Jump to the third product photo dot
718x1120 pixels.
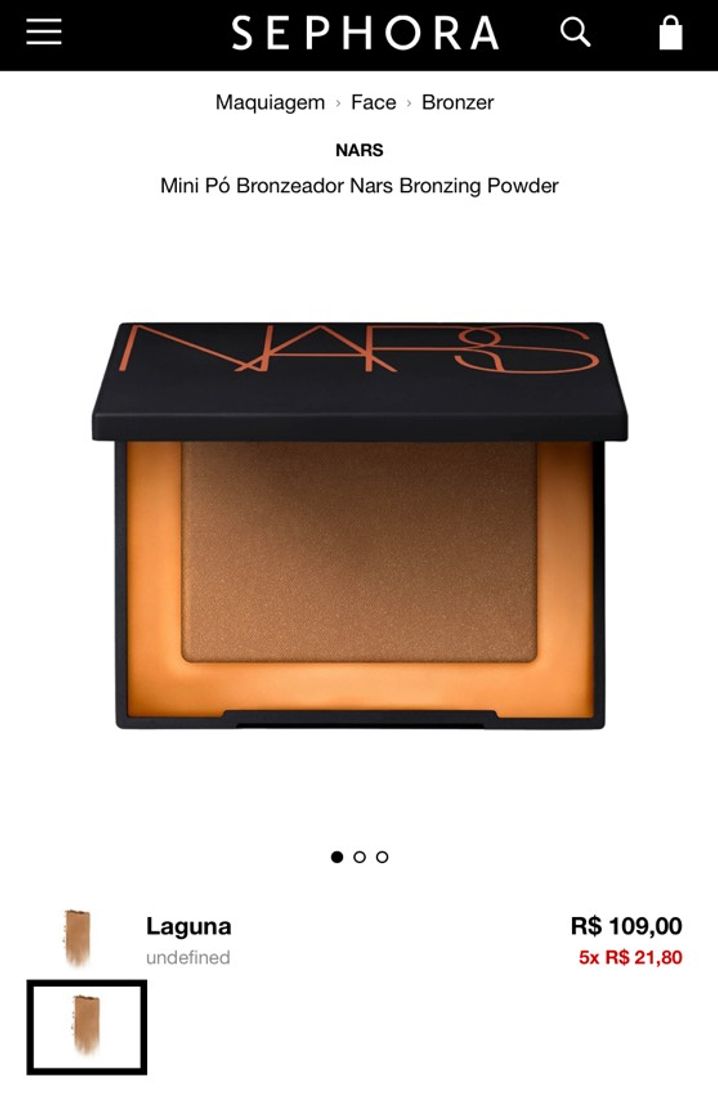382,857
